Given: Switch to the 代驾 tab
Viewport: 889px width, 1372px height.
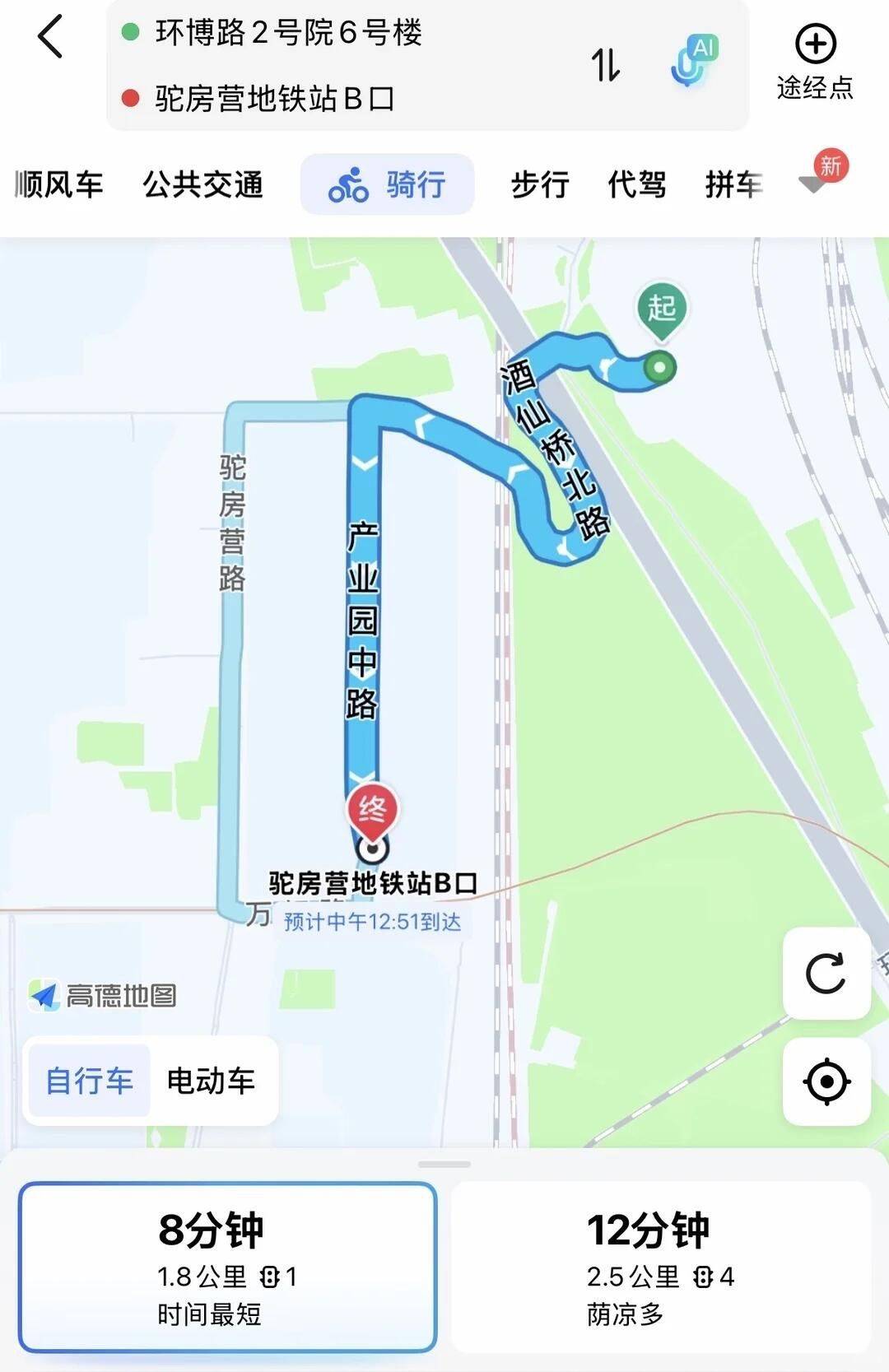Looking at the screenshot, I should (636, 184).
